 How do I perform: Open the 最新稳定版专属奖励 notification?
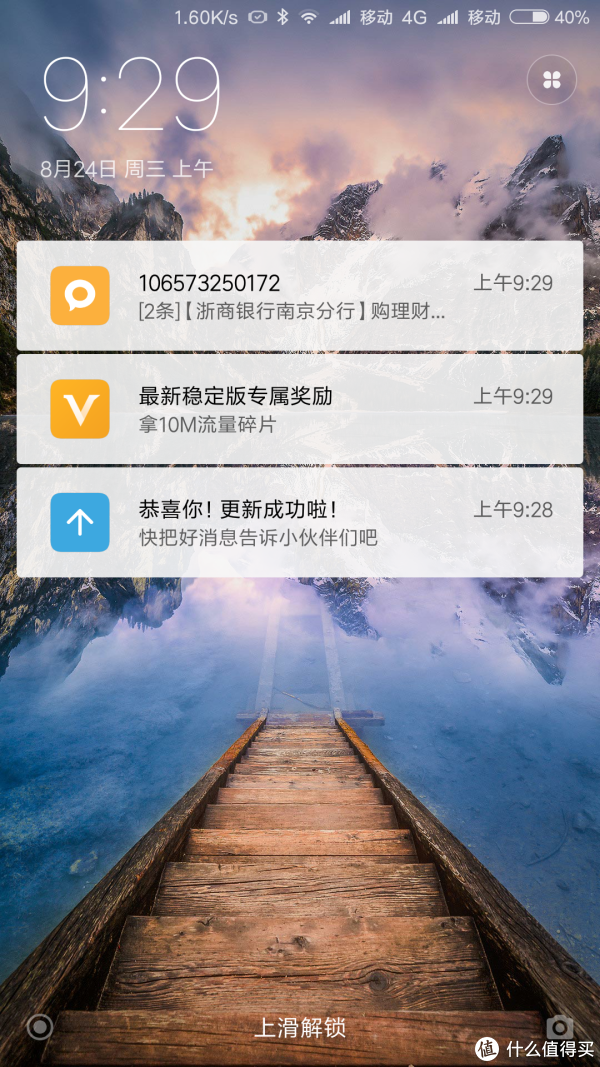pyautogui.click(x=300, y=409)
